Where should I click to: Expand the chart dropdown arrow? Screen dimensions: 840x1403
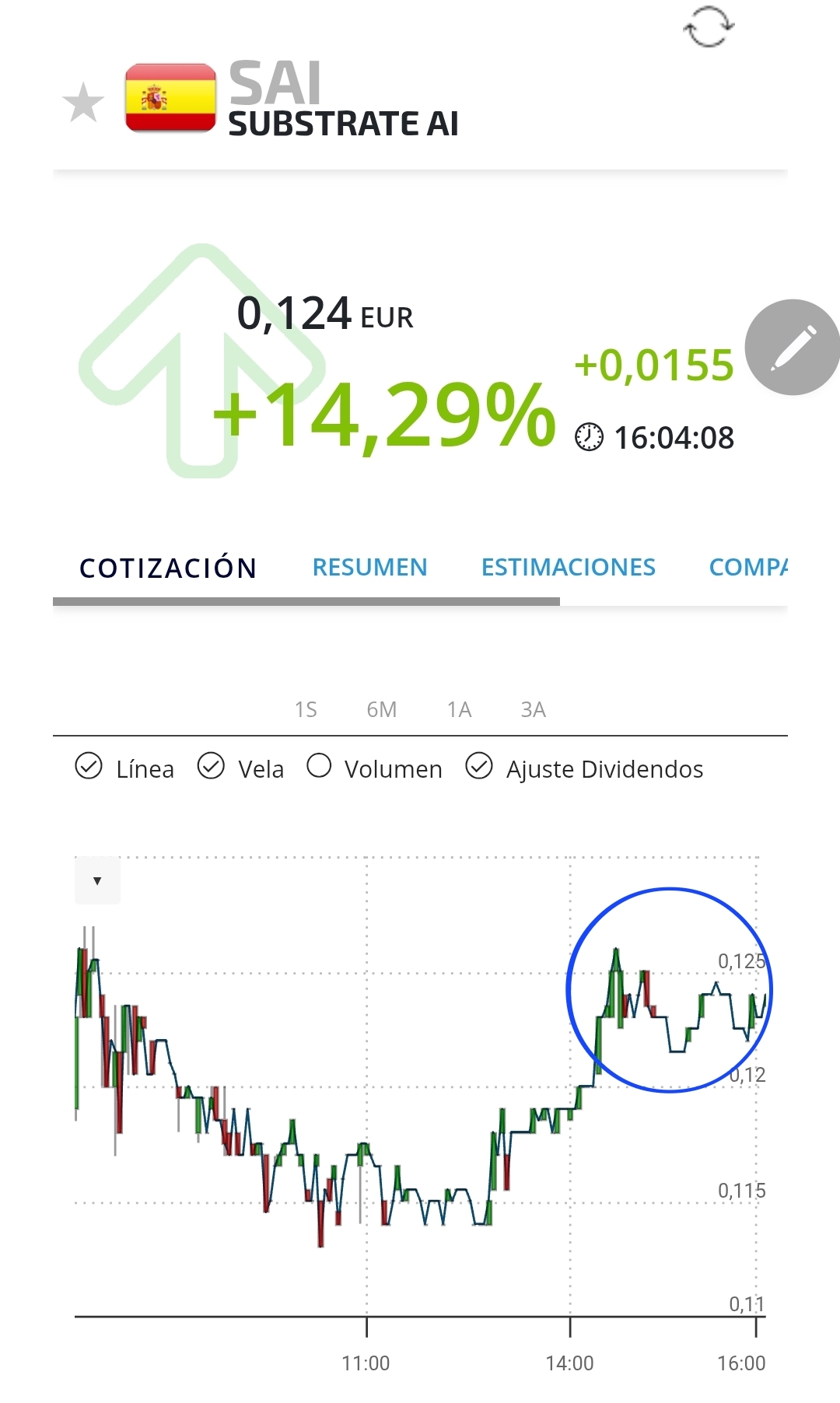pos(97,880)
